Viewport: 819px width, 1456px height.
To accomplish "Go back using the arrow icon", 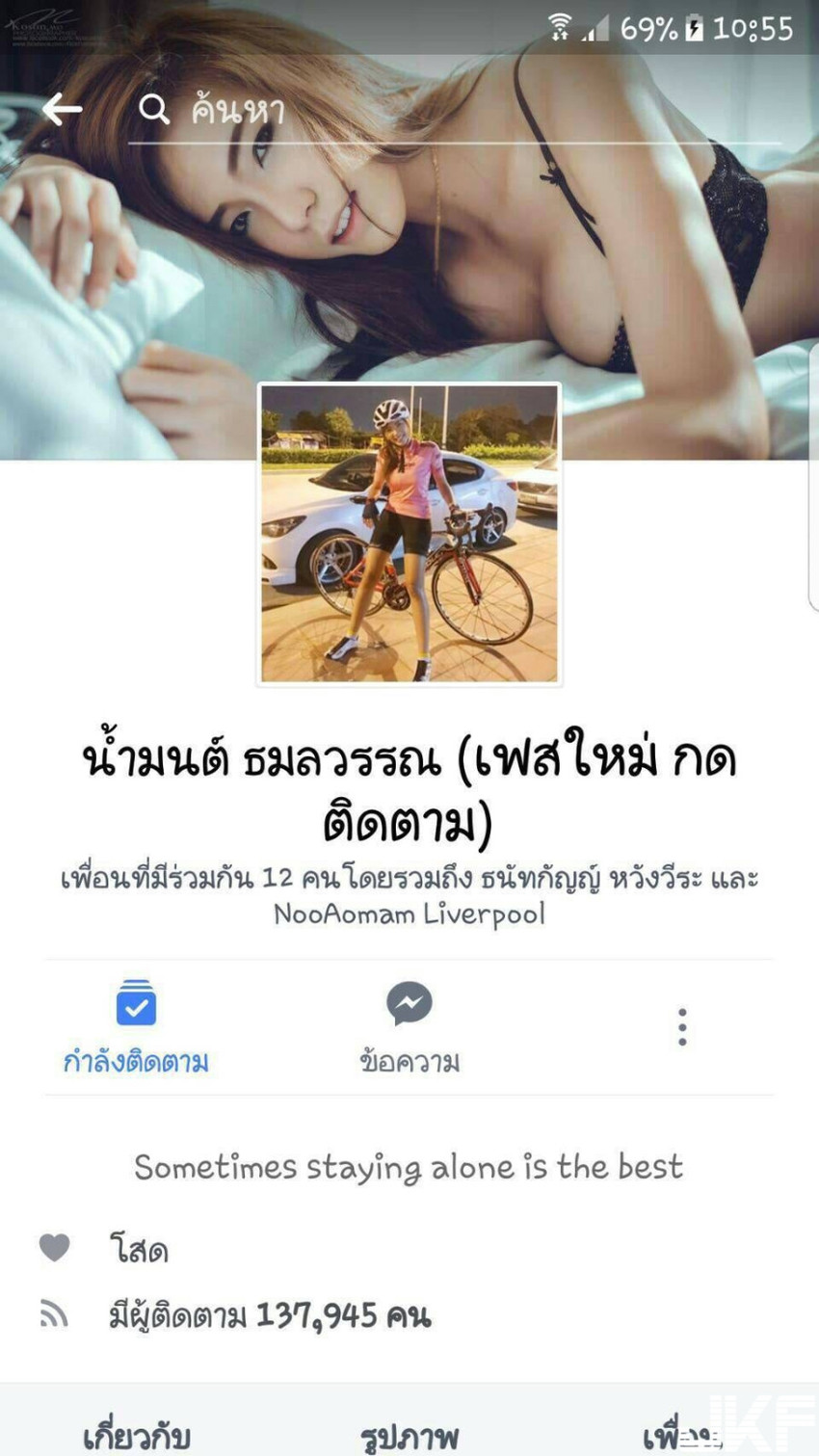I will point(63,110).
